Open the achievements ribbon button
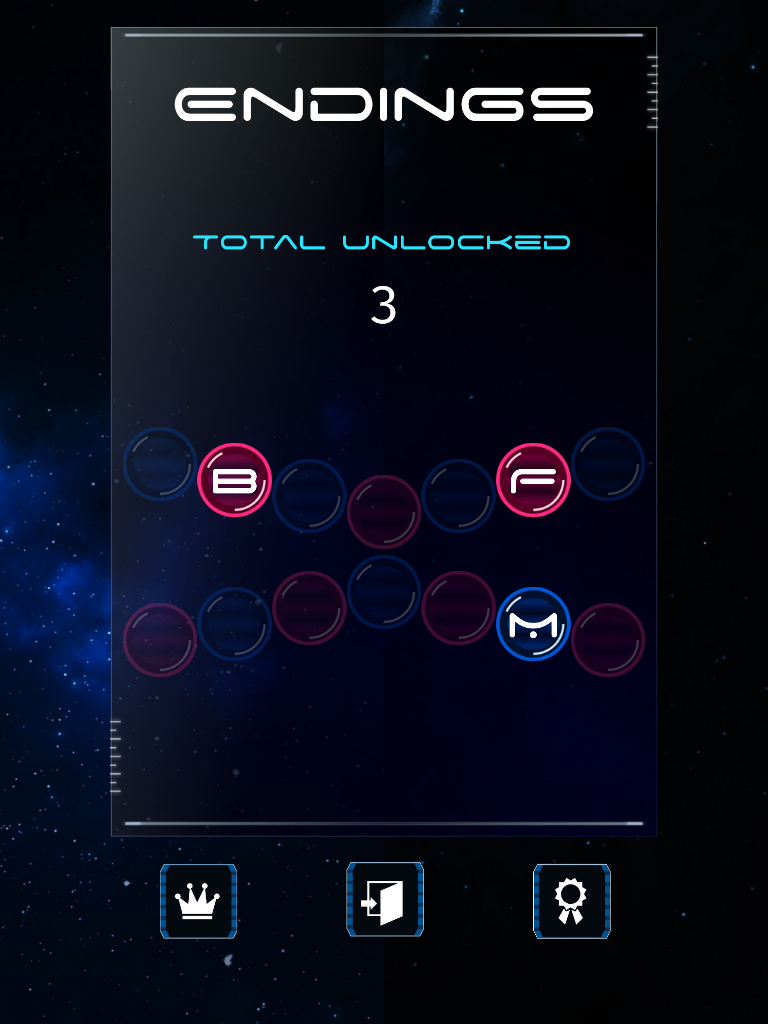This screenshot has height=1024, width=768. coord(571,901)
